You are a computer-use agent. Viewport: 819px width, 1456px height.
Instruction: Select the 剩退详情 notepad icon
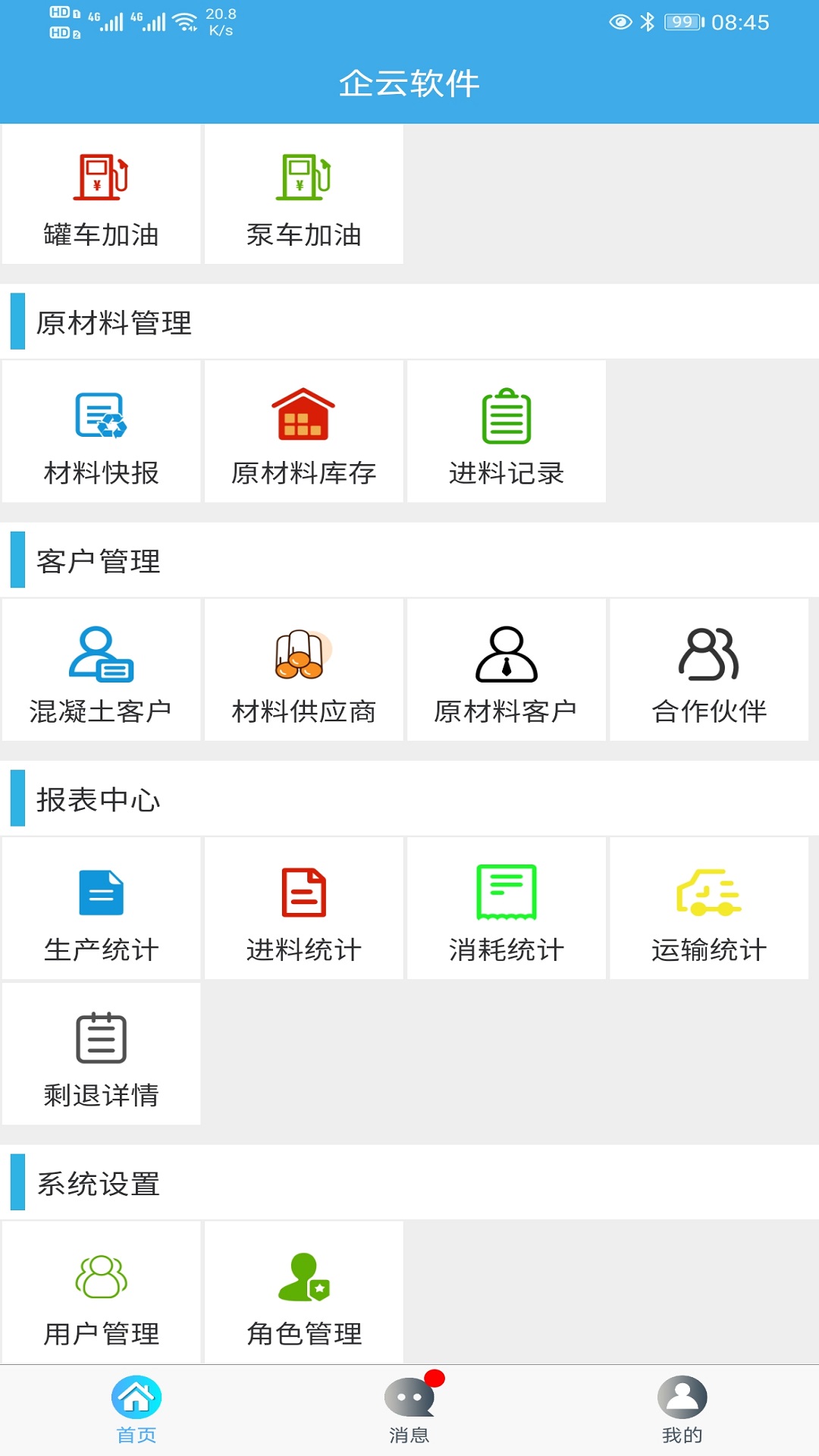(x=101, y=1054)
